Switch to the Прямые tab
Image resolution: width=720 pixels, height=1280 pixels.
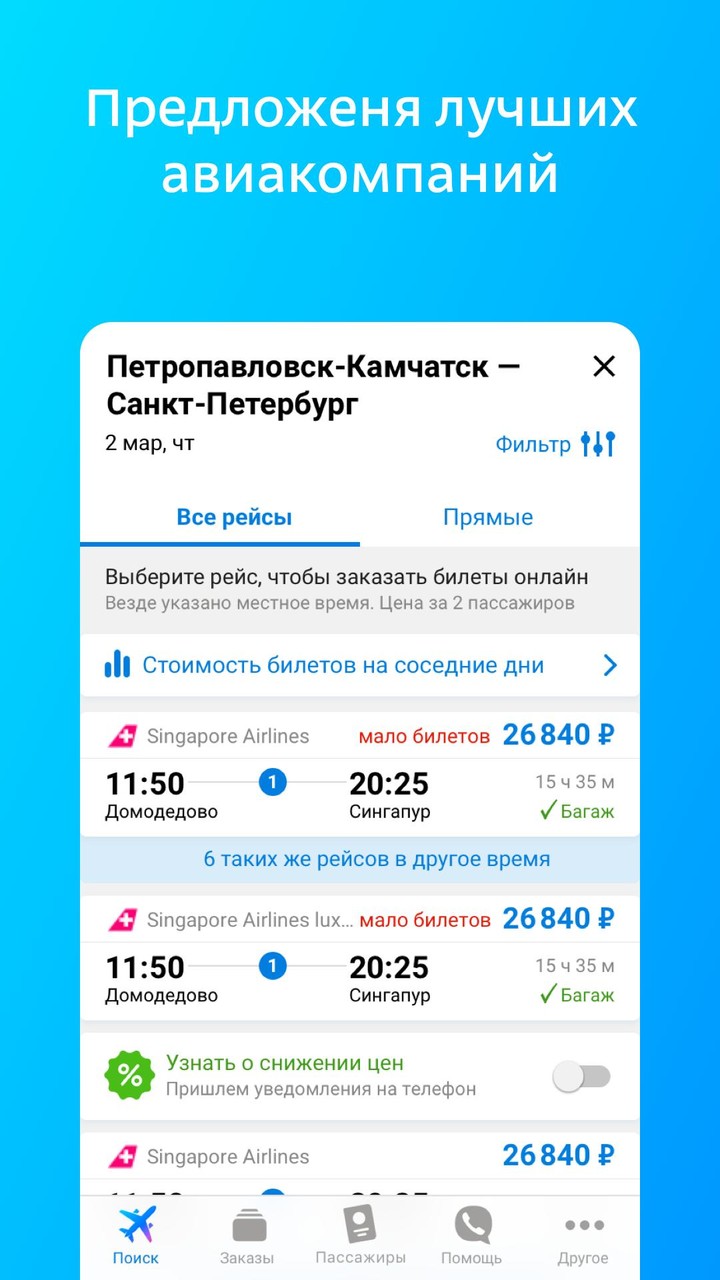click(487, 517)
